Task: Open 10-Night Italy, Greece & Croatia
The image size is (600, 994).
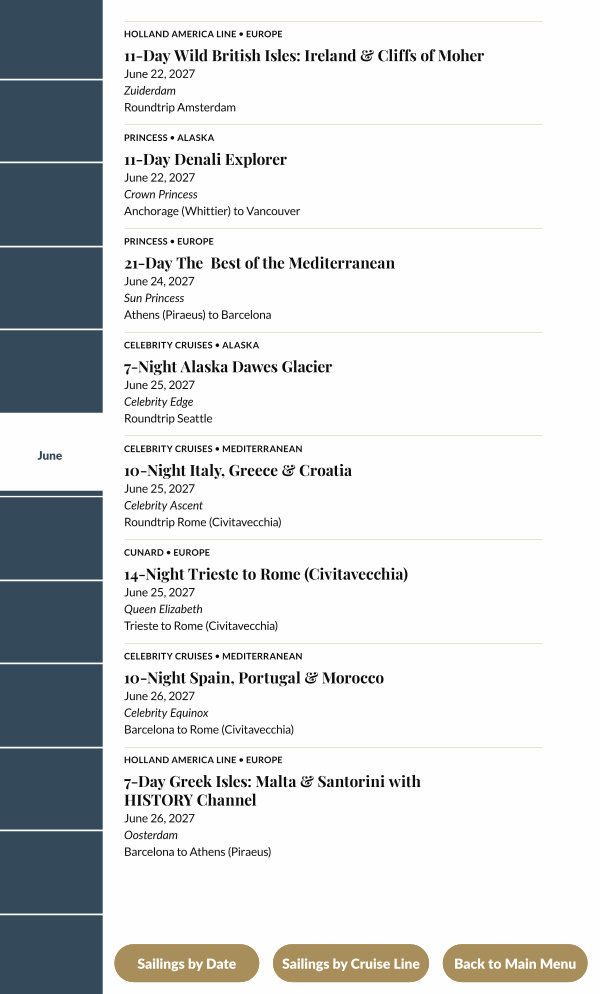Action: (x=238, y=471)
